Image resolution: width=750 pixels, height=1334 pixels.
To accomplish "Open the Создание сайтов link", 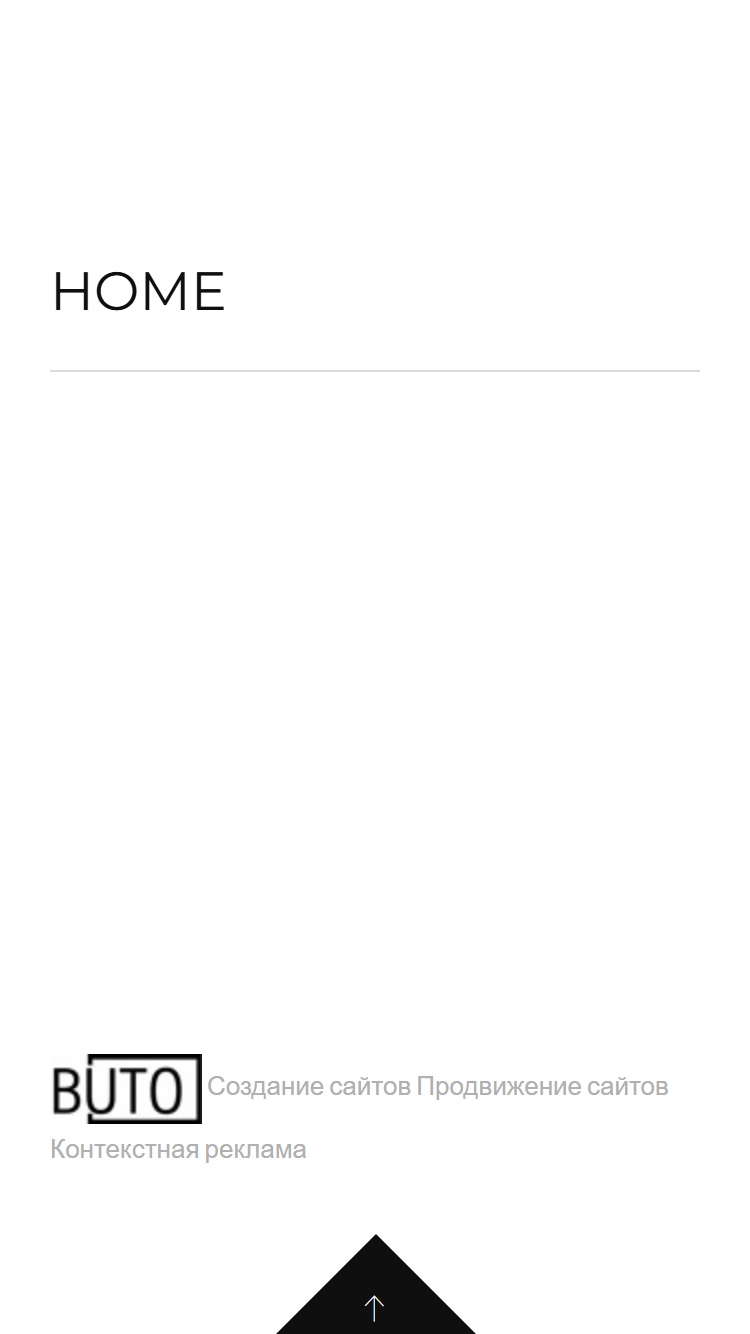I will [x=309, y=1086].
